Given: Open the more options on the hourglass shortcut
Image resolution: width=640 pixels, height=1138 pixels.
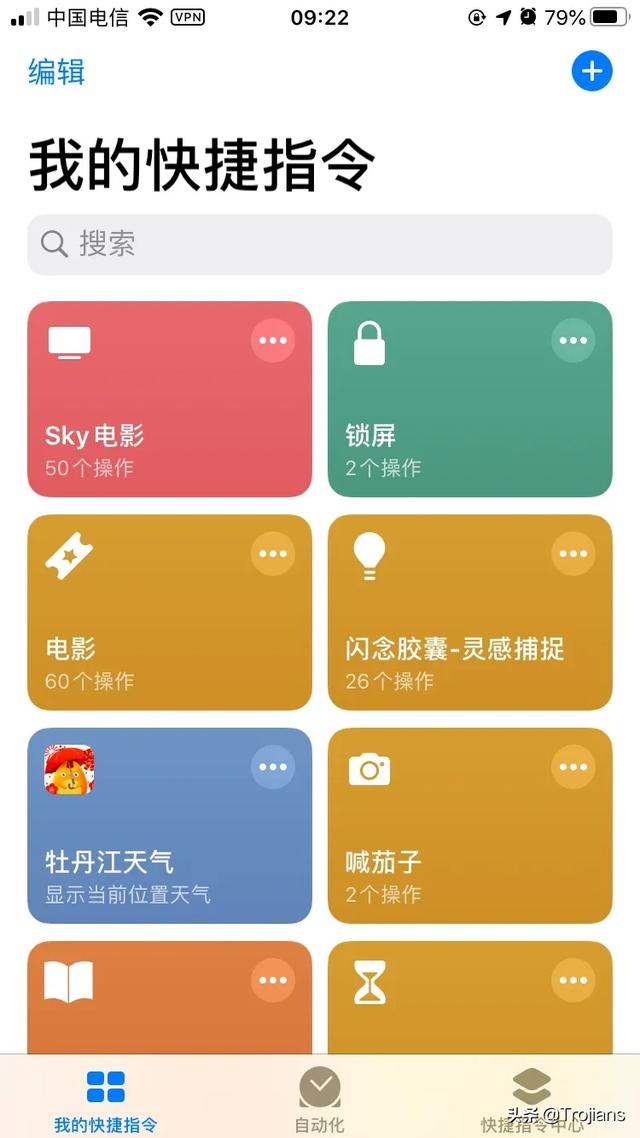Looking at the screenshot, I should pyautogui.click(x=573, y=980).
